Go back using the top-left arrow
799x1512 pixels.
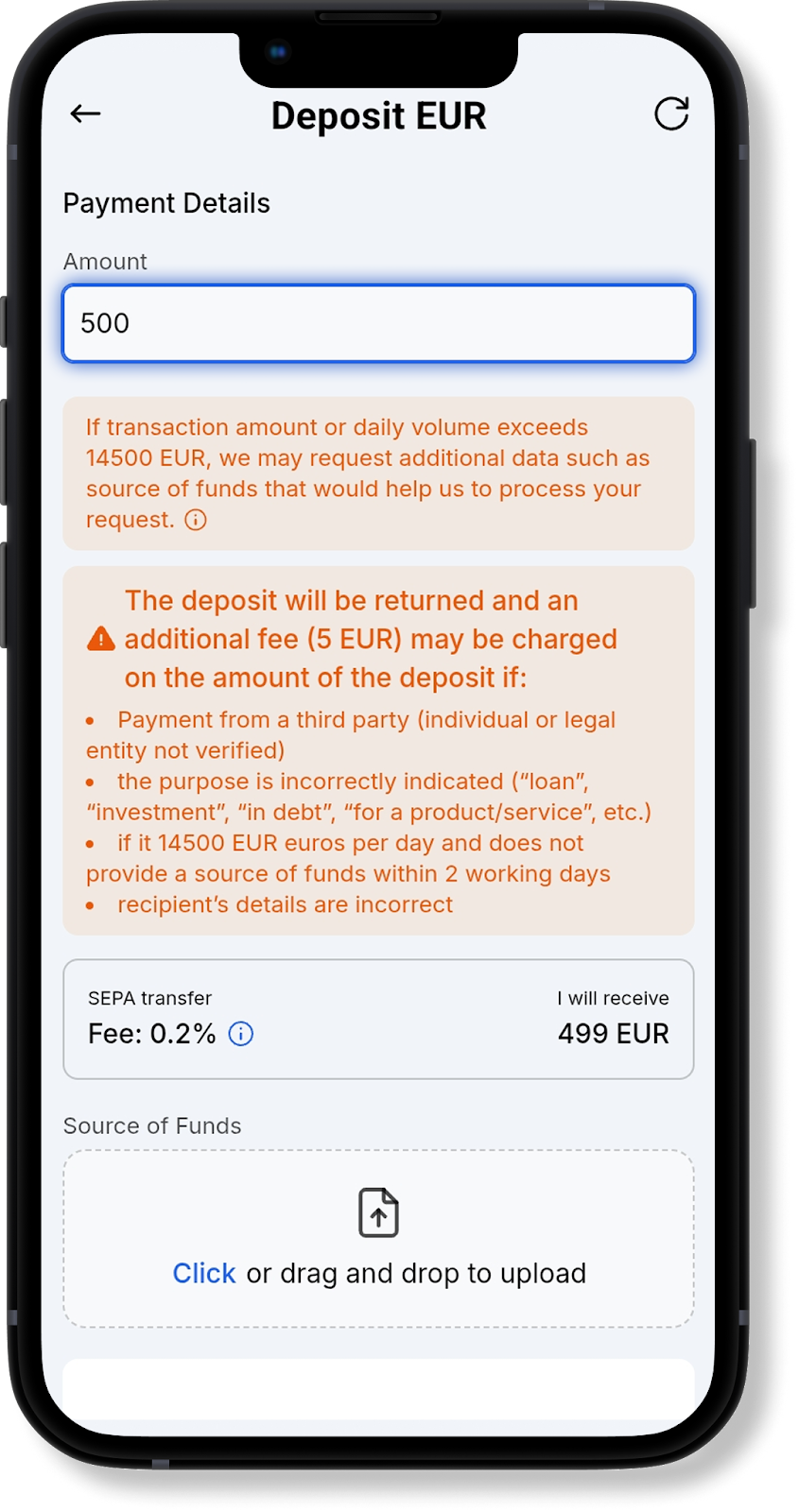point(85,114)
